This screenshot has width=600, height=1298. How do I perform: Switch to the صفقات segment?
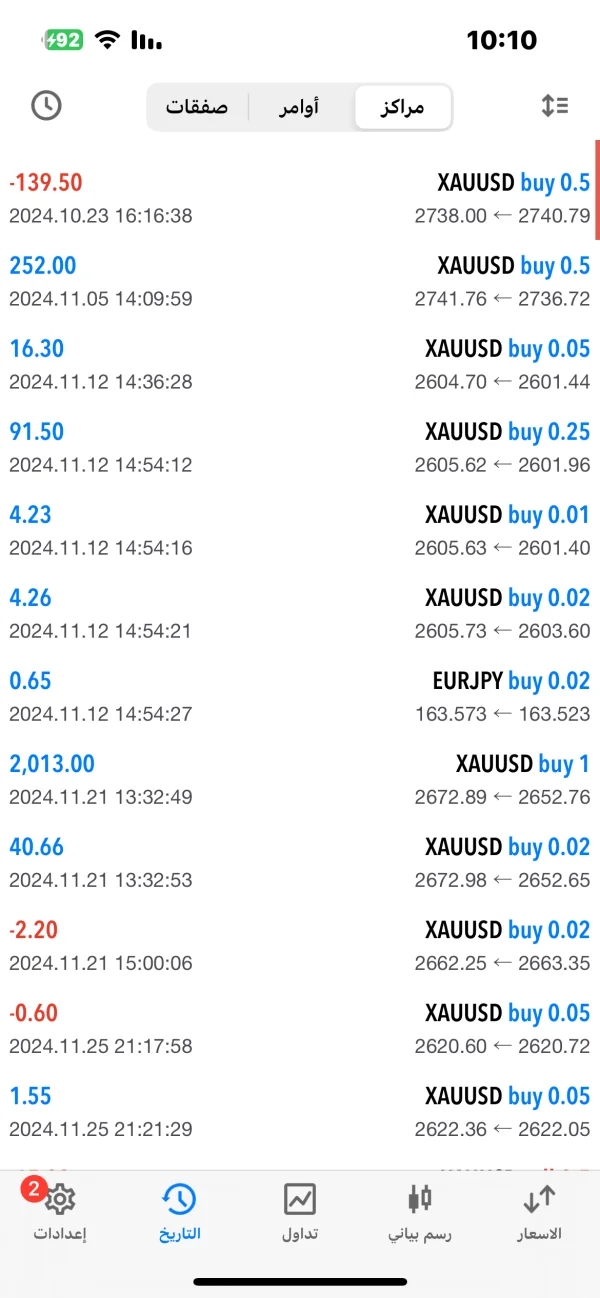(197, 107)
